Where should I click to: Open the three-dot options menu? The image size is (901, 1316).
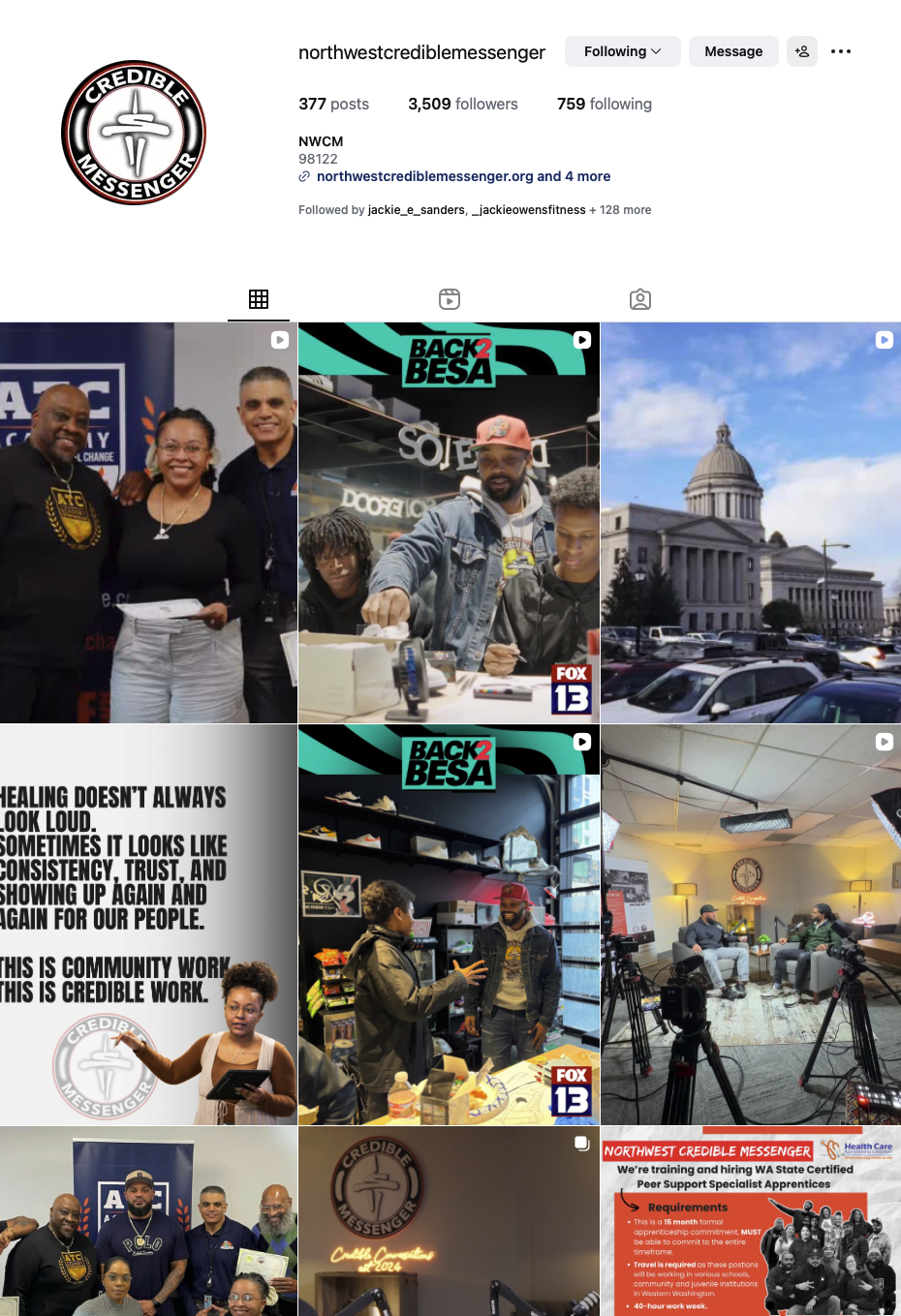click(841, 51)
